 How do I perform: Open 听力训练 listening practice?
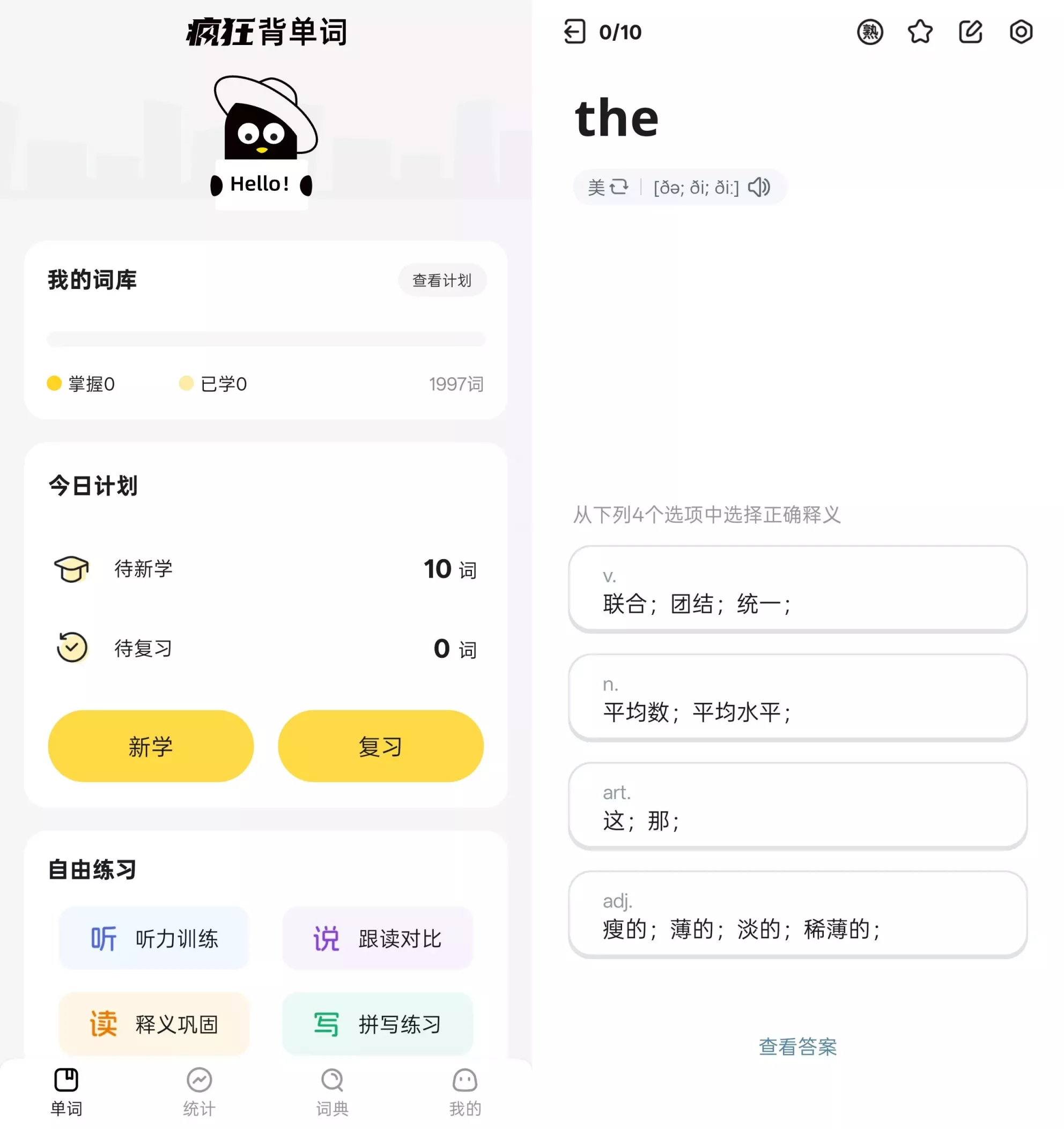[x=153, y=938]
